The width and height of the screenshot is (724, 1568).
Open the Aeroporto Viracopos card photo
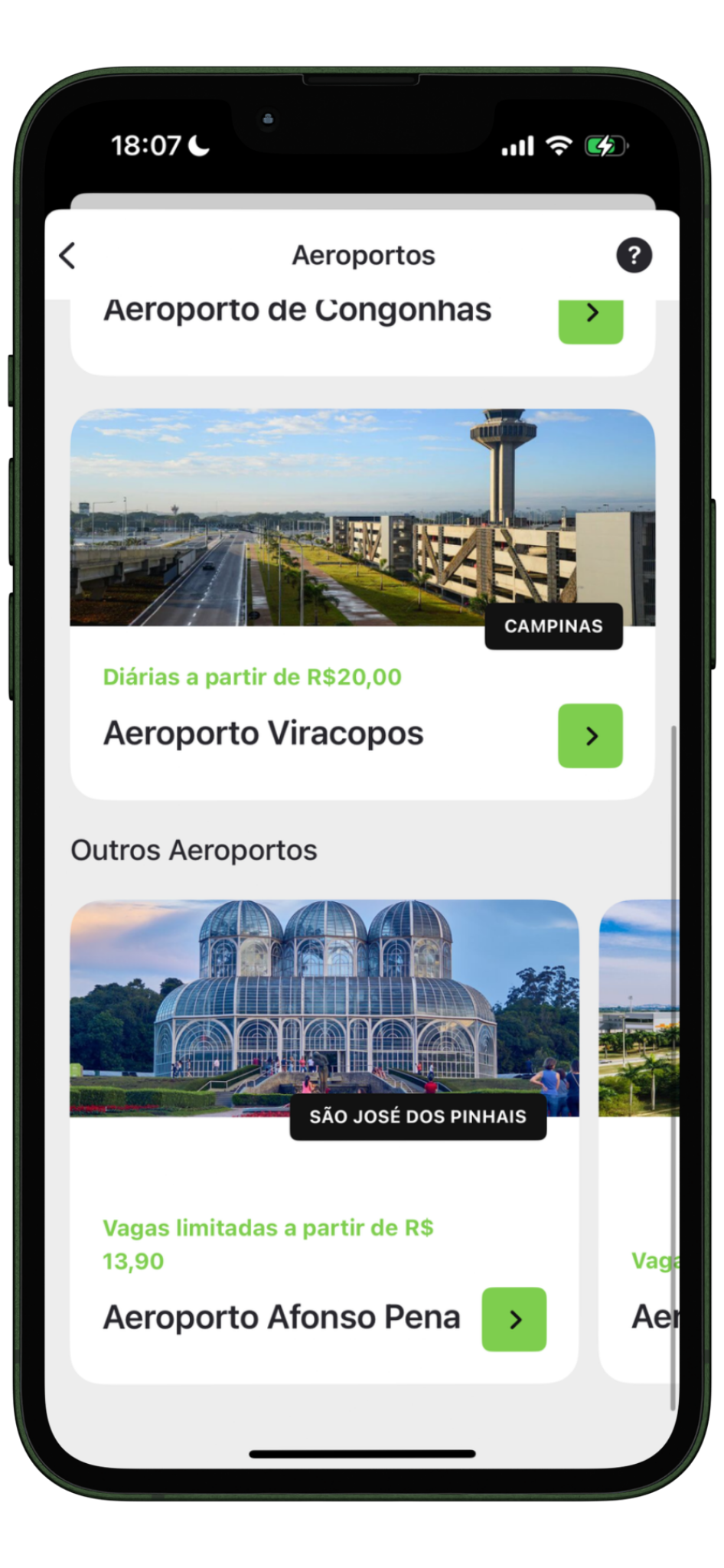362,518
